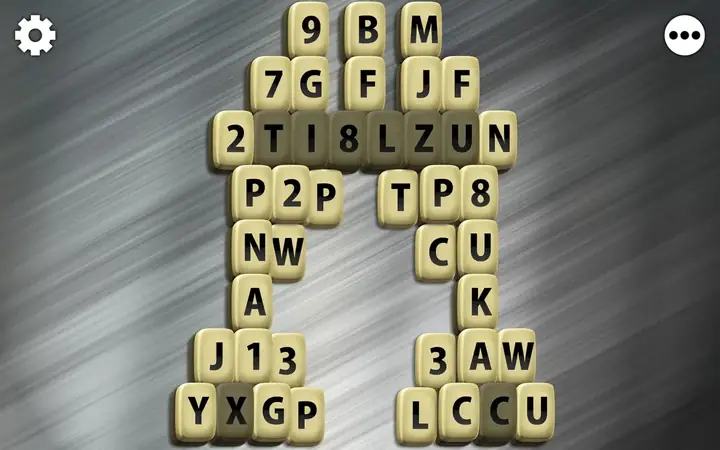Pick the M tile
The width and height of the screenshot is (720, 450).
coord(423,31)
